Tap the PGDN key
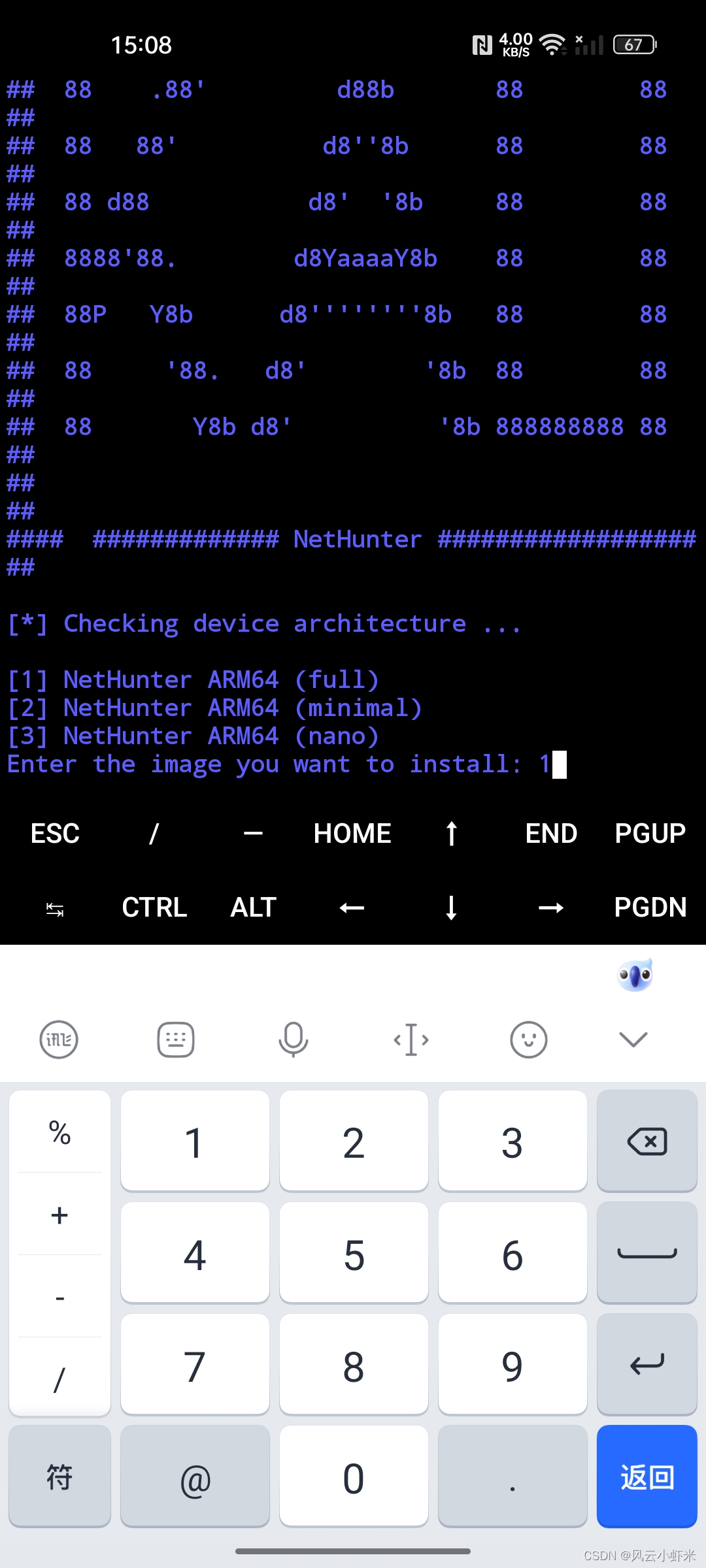The width and height of the screenshot is (706, 1568). (x=650, y=907)
